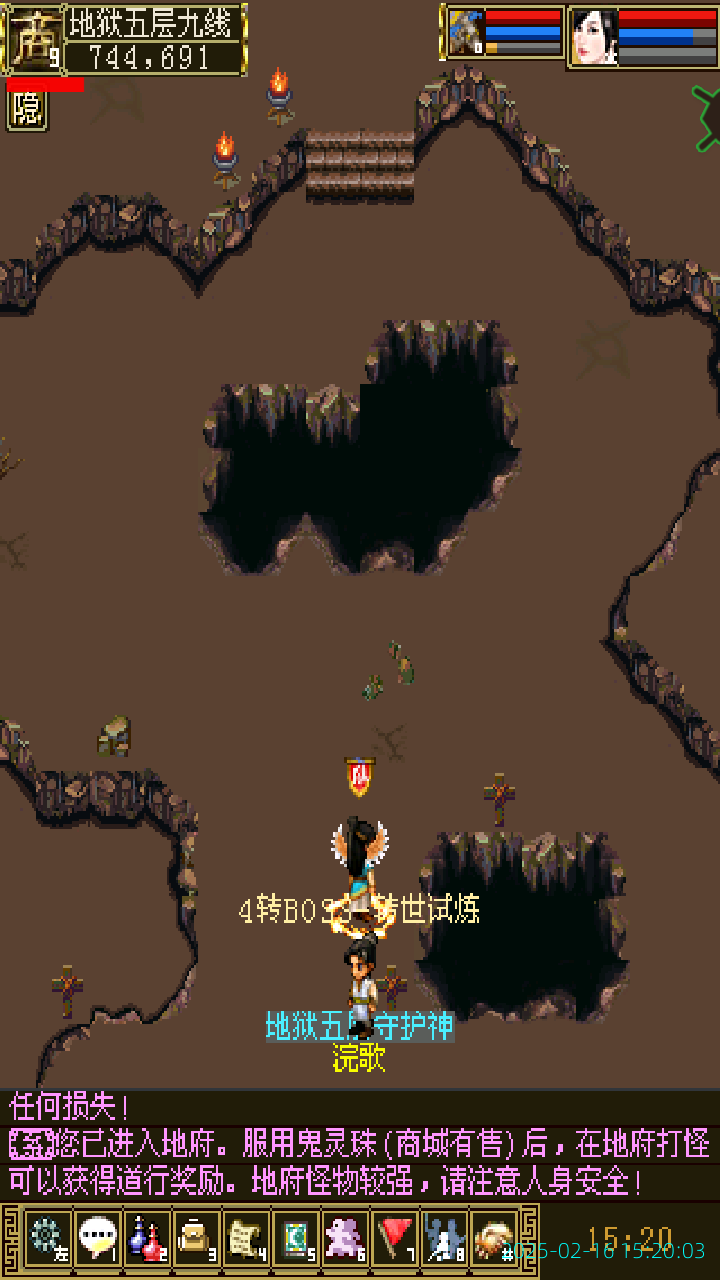Open the purple pet shortcut
The width and height of the screenshot is (720, 1280).
(345, 1238)
